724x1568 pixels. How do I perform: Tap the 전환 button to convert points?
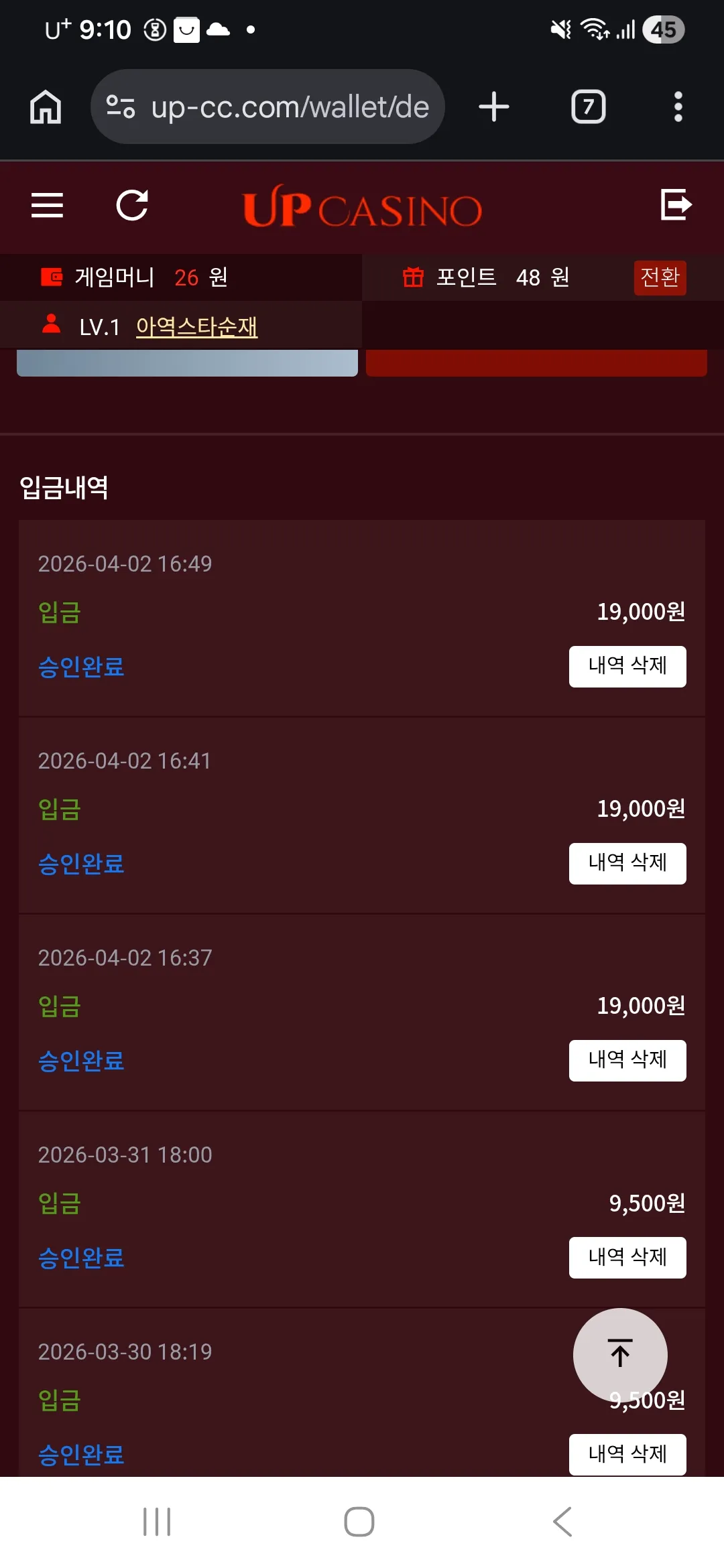pyautogui.click(x=660, y=277)
